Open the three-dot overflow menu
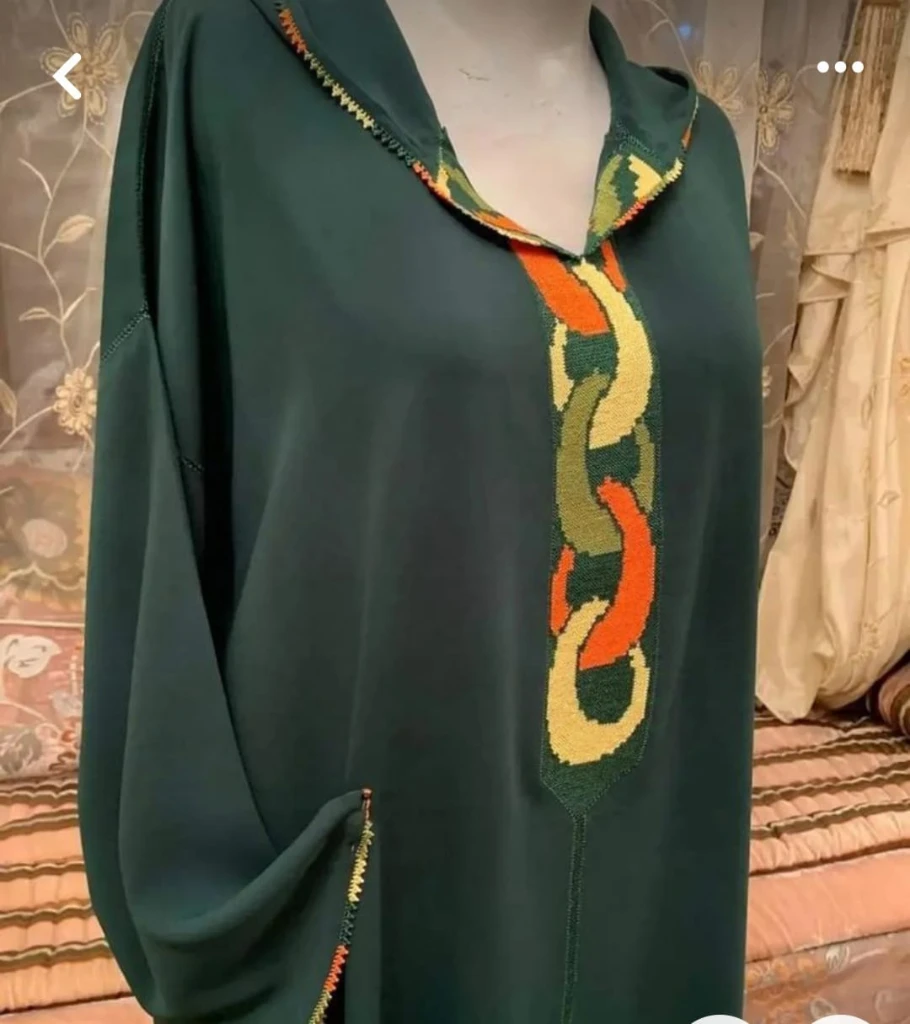 click(839, 67)
